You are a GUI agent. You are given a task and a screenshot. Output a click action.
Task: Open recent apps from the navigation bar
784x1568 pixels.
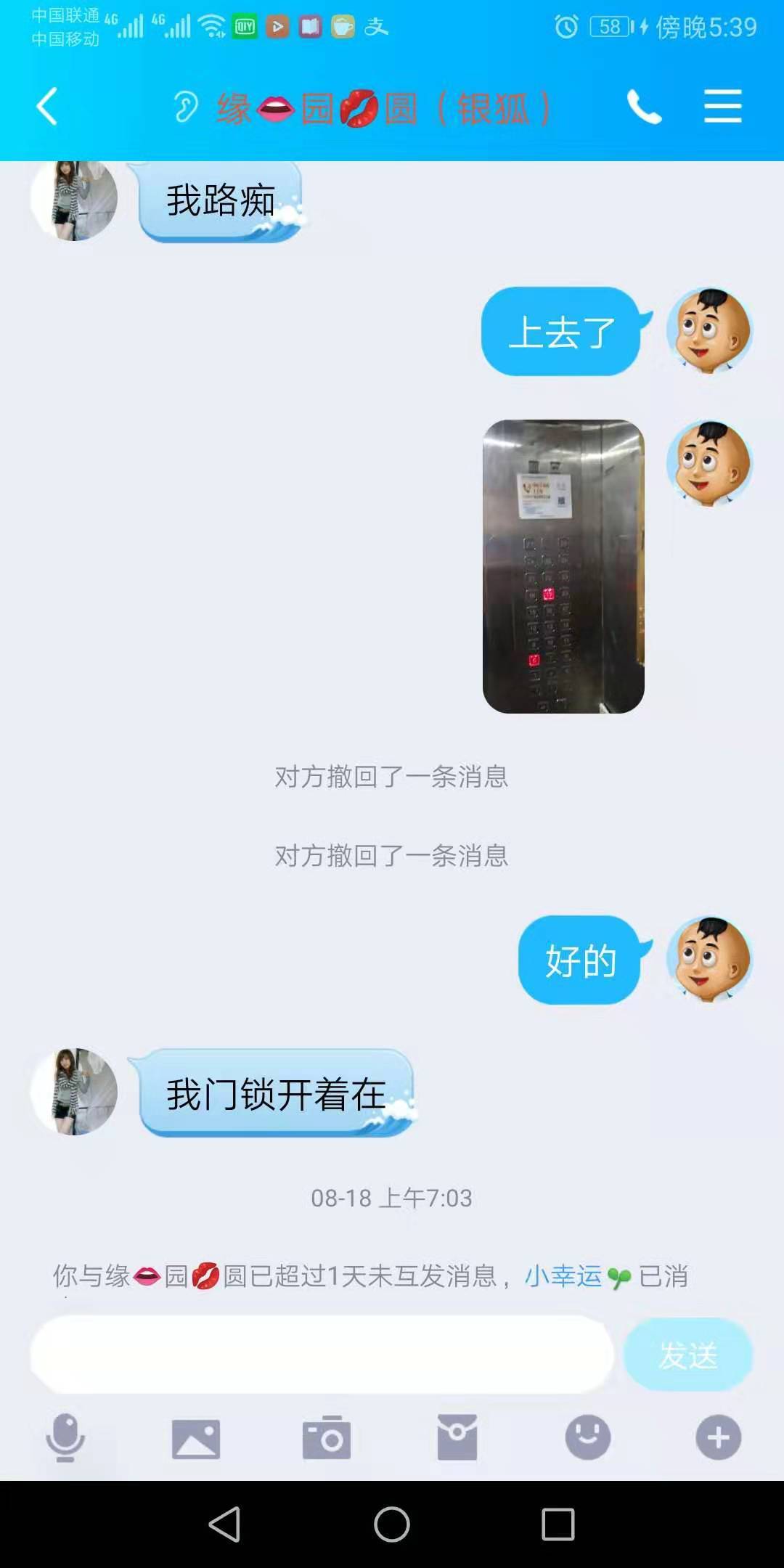tap(558, 1524)
